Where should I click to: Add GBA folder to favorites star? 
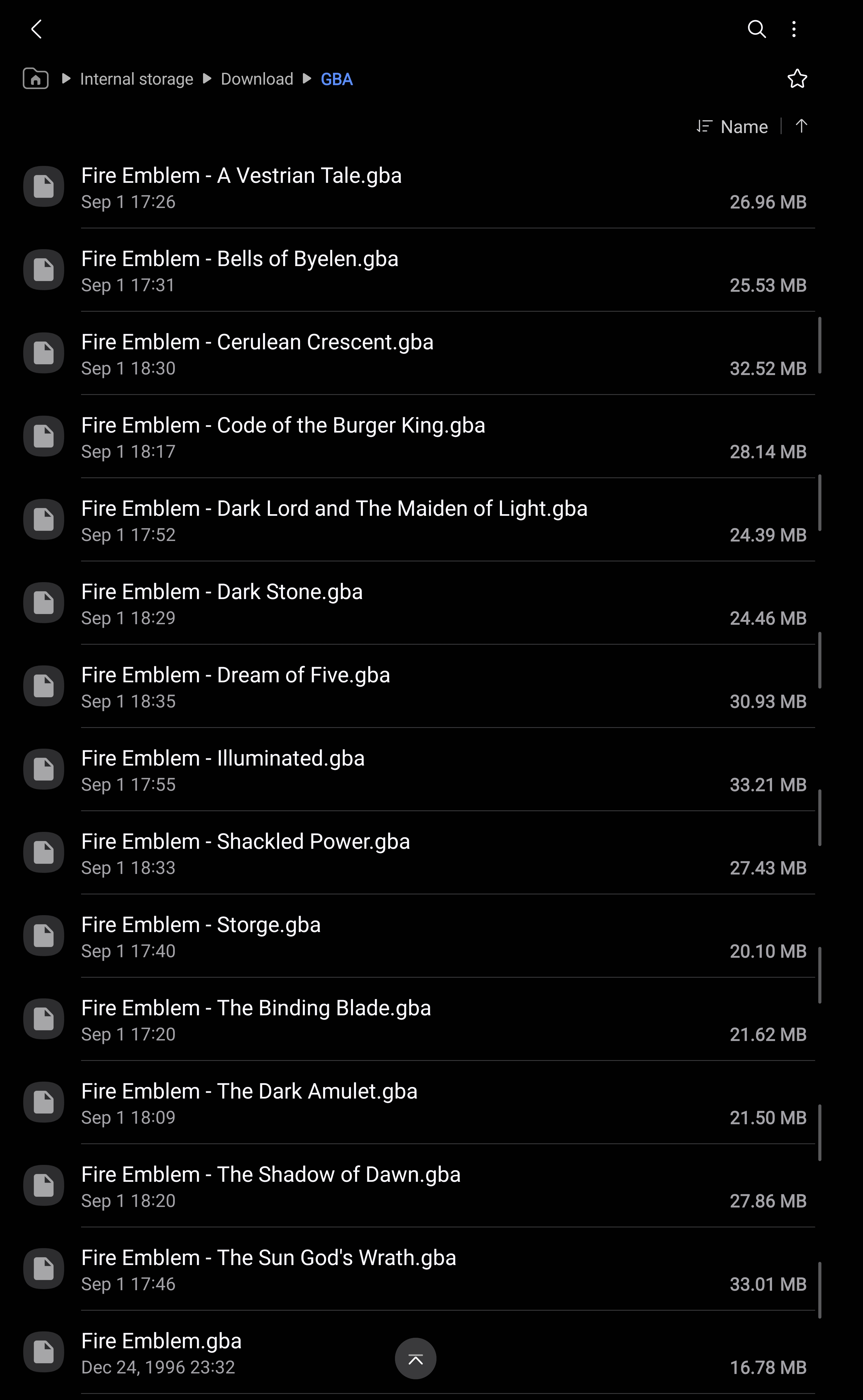tap(797, 79)
